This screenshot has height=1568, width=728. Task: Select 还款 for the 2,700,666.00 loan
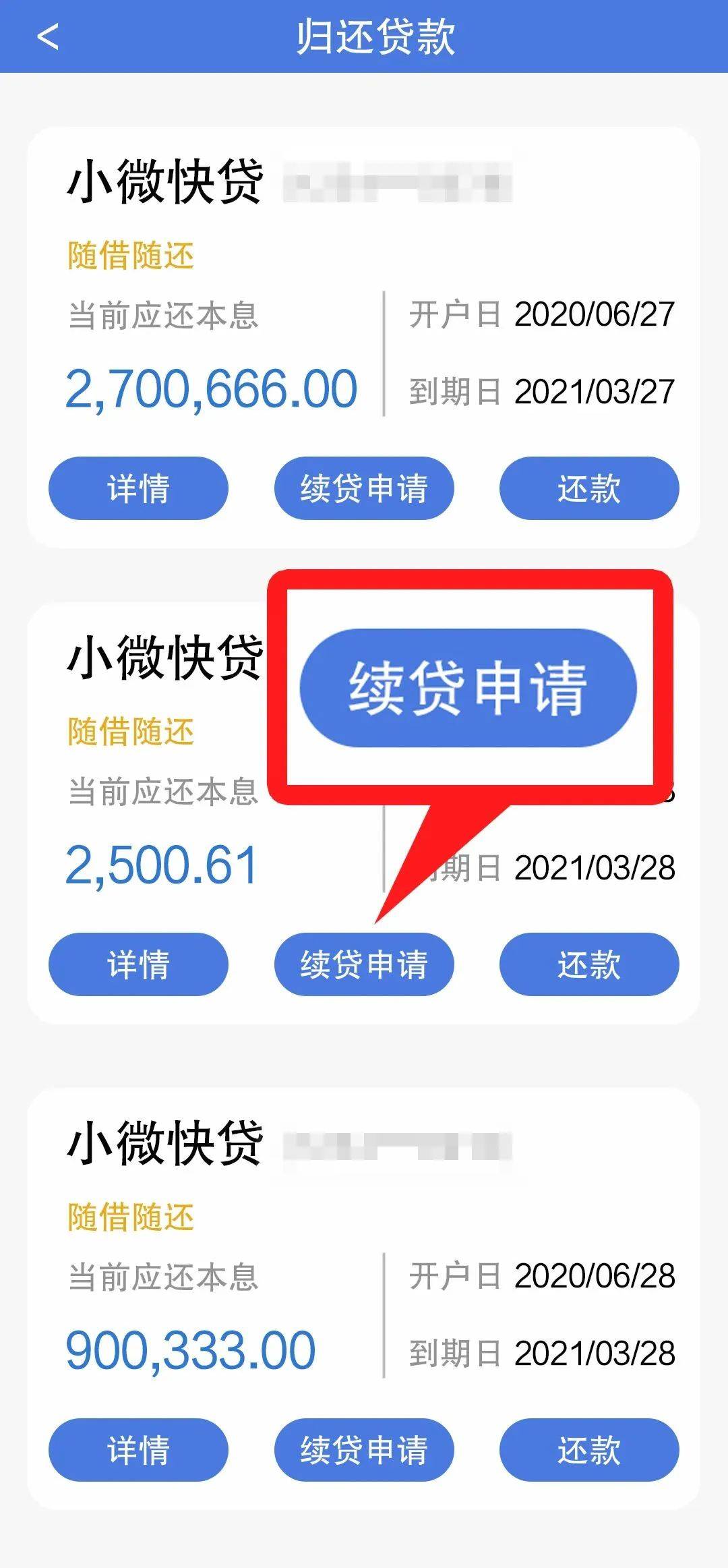[588, 488]
